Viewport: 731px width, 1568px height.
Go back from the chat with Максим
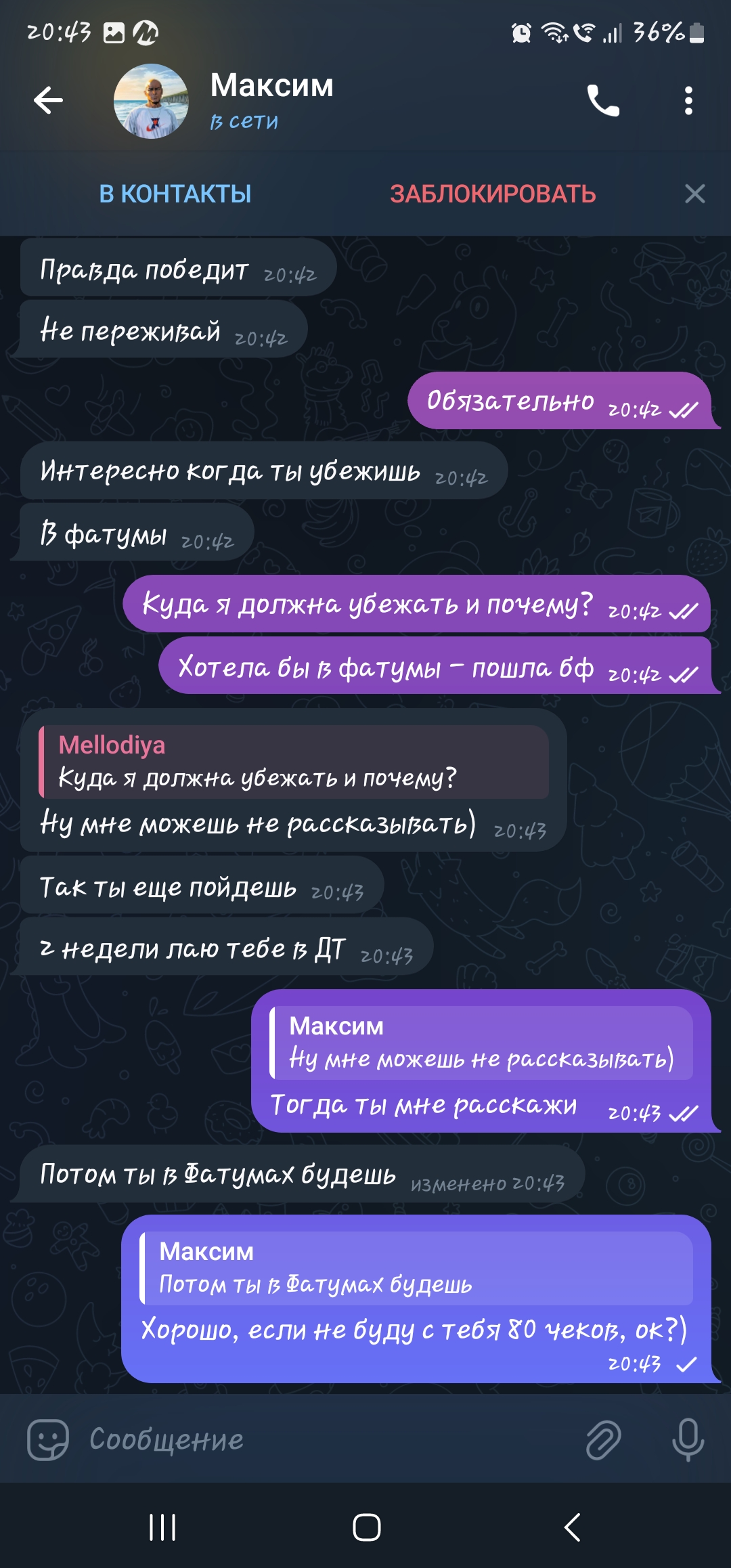pyautogui.click(x=49, y=101)
